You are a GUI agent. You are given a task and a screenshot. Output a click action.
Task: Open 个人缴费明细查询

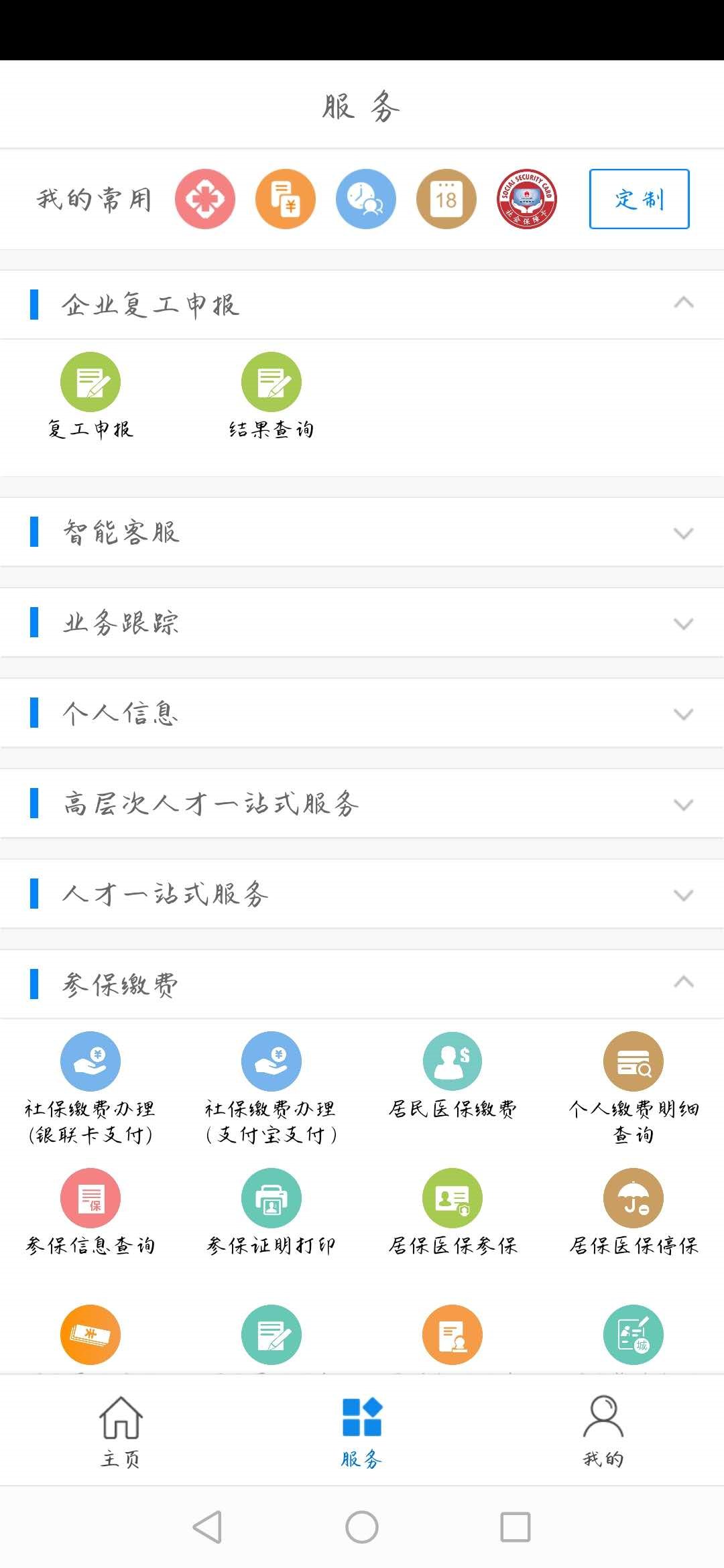[x=633, y=1087]
